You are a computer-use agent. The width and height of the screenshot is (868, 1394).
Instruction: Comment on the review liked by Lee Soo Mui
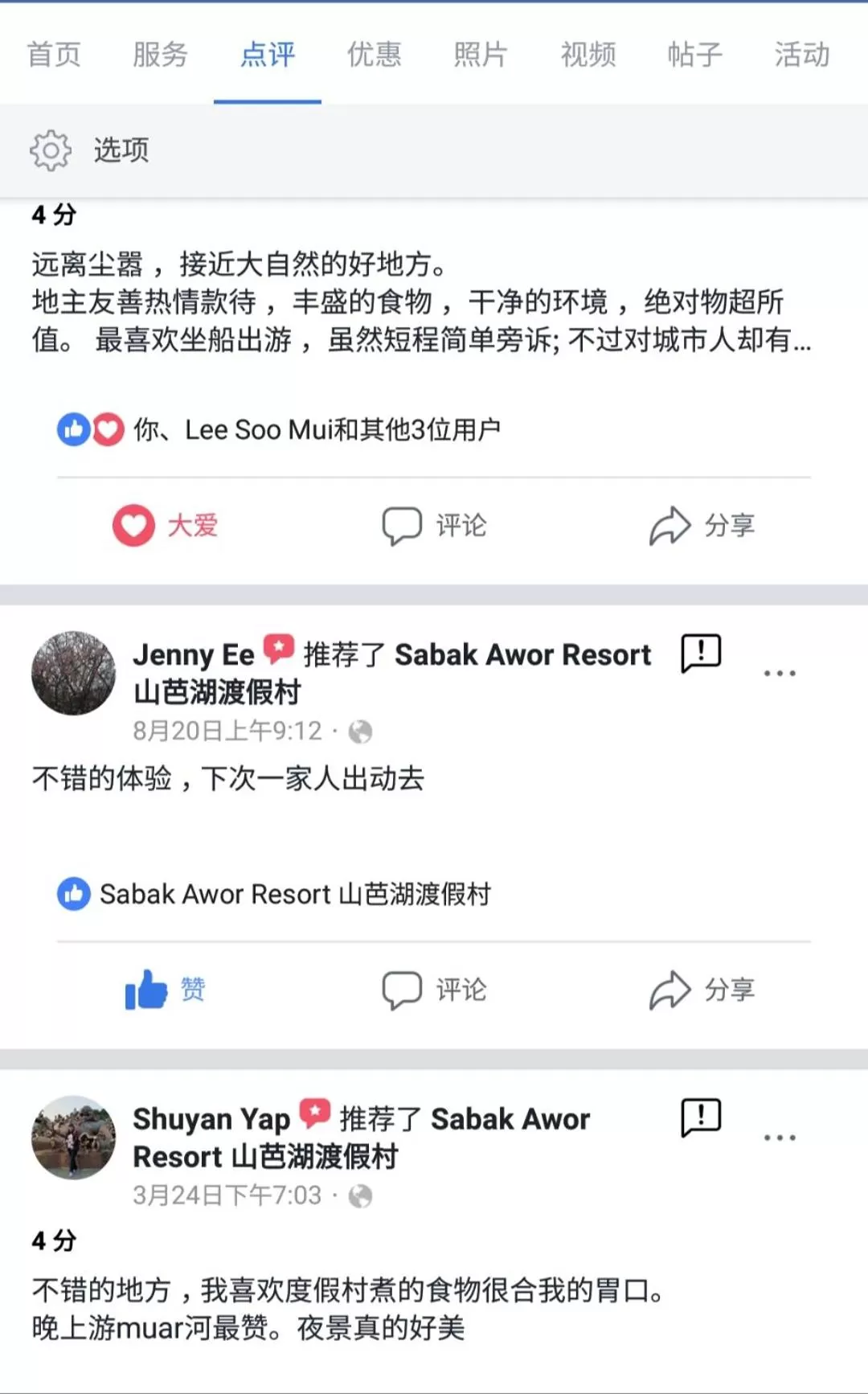[x=434, y=526]
